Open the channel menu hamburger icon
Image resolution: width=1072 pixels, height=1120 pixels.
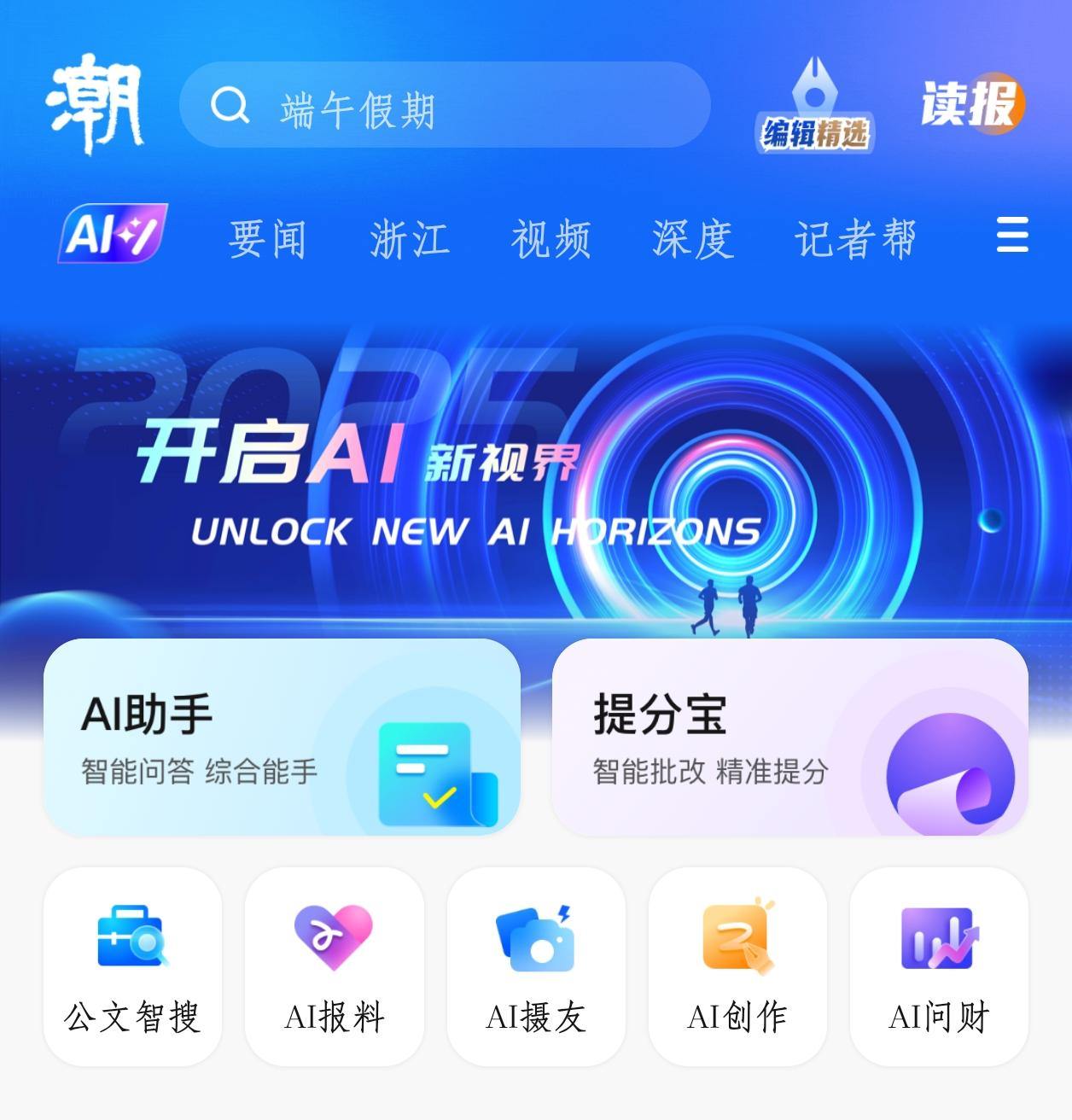coord(1012,235)
